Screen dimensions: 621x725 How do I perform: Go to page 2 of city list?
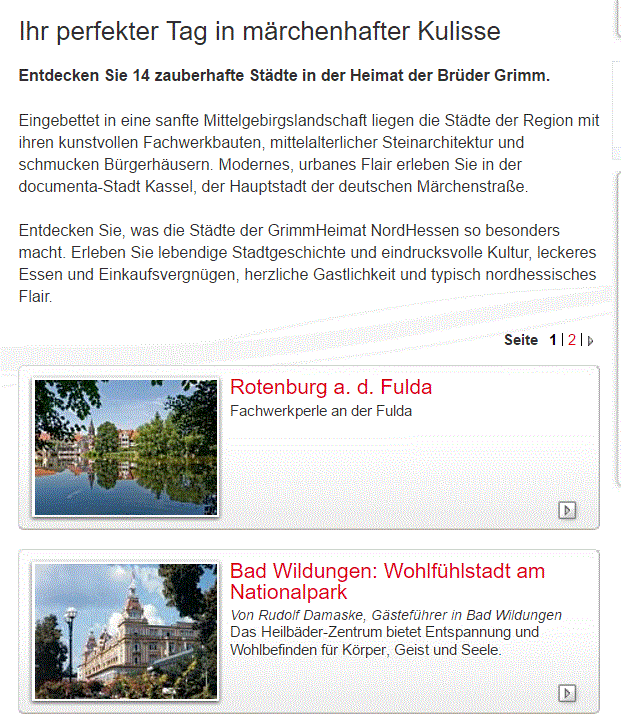(x=572, y=340)
